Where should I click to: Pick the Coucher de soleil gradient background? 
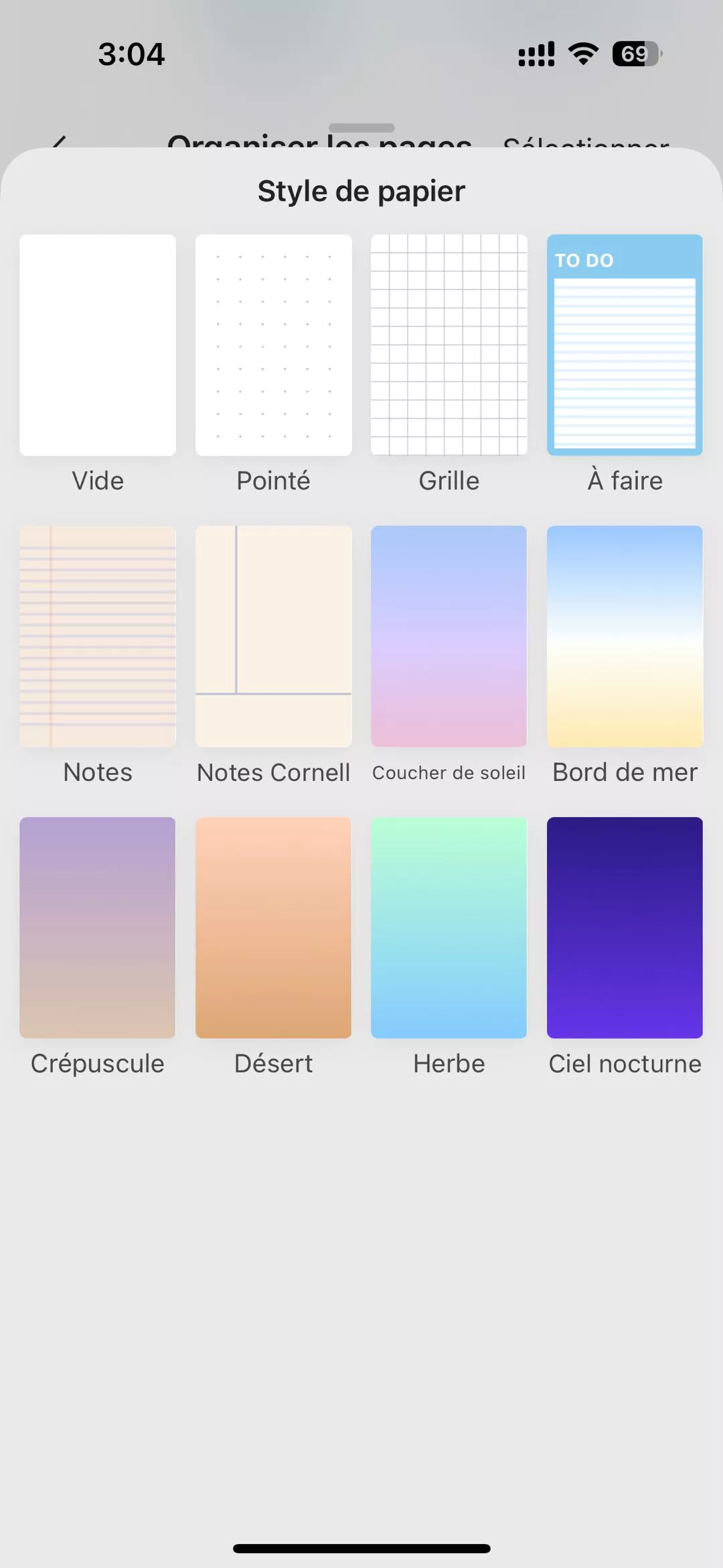click(x=449, y=636)
